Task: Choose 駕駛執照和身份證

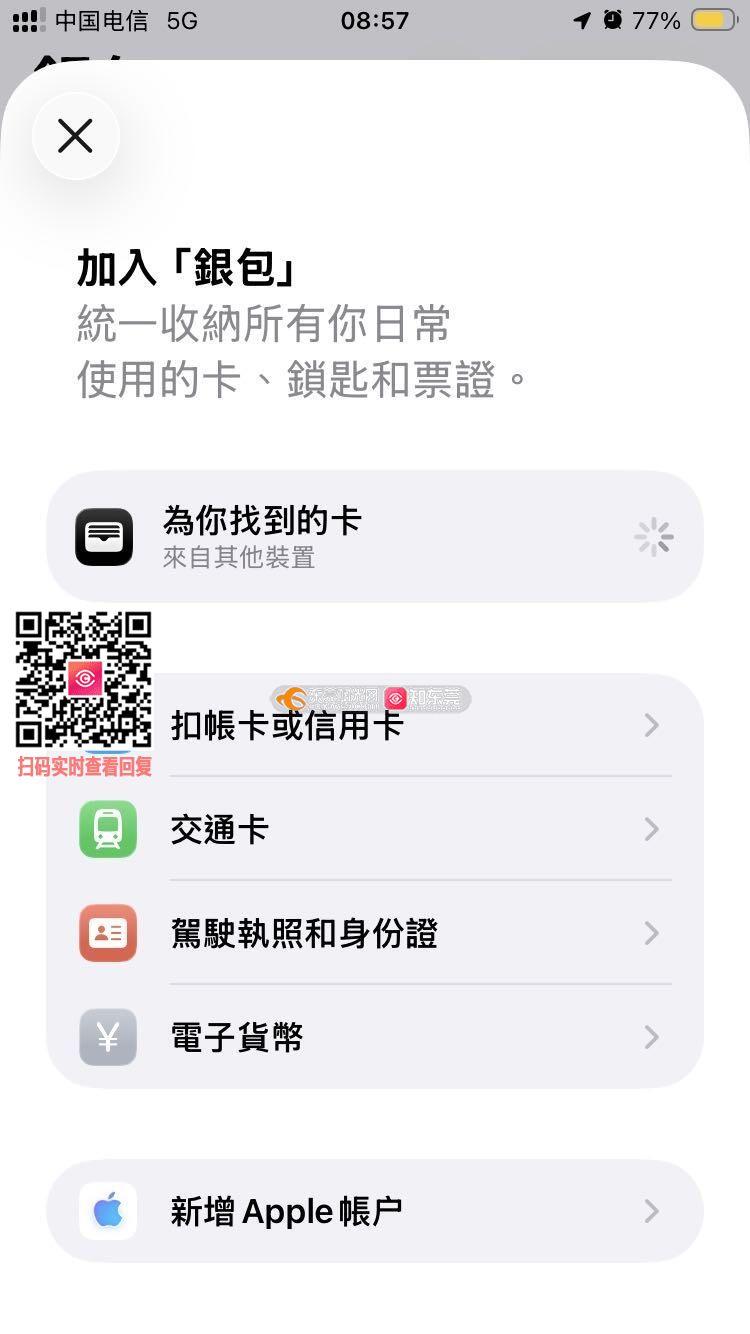Action: pyautogui.click(x=374, y=934)
